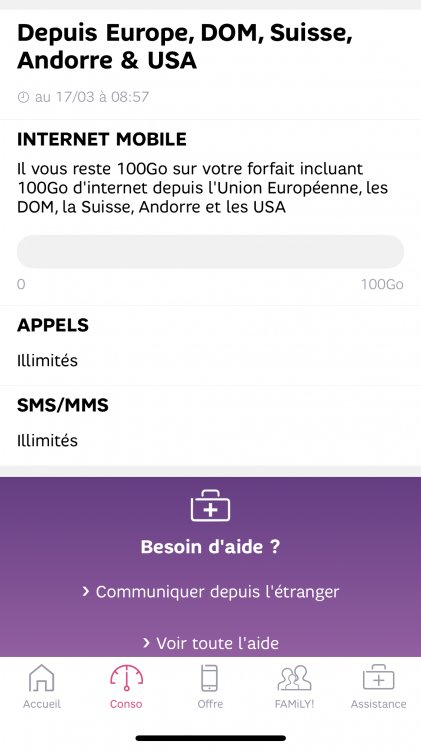
Task: Open the Voir toute l'aide link
Action: tap(210, 643)
